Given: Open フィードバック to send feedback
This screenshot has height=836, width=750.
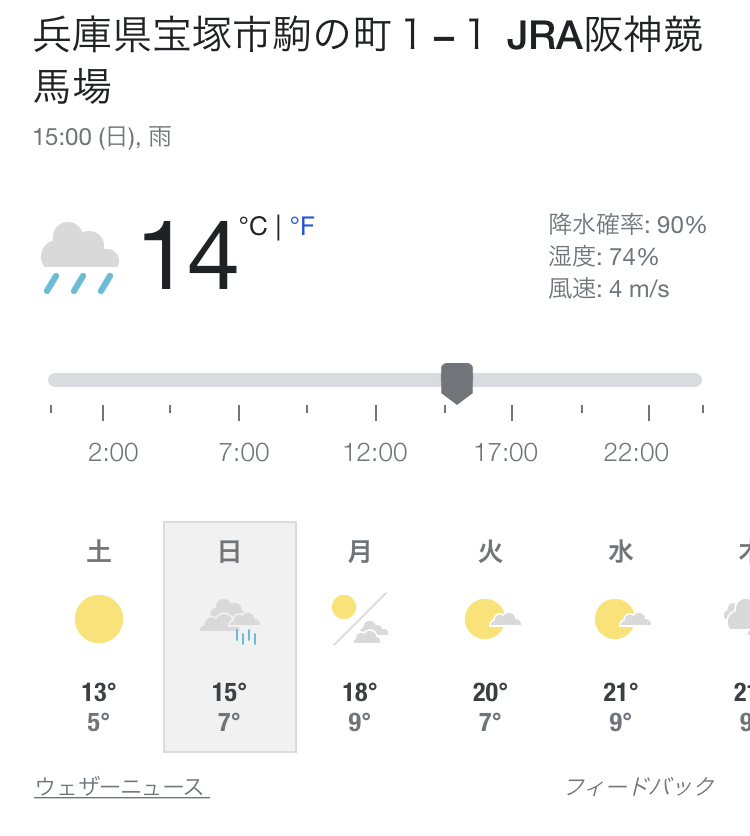Looking at the screenshot, I should [x=641, y=786].
